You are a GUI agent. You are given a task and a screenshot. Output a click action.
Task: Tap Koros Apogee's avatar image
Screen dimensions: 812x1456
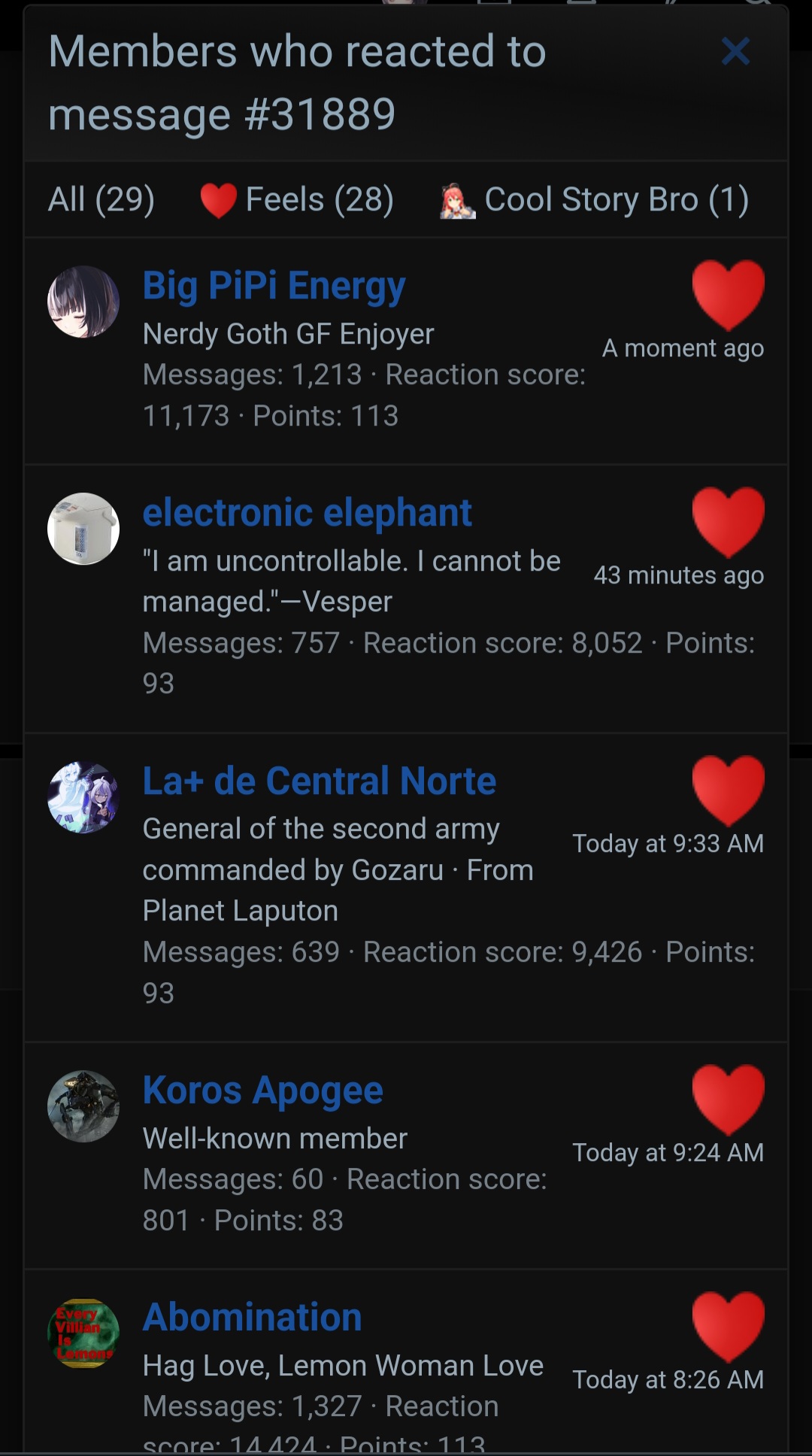click(83, 1106)
